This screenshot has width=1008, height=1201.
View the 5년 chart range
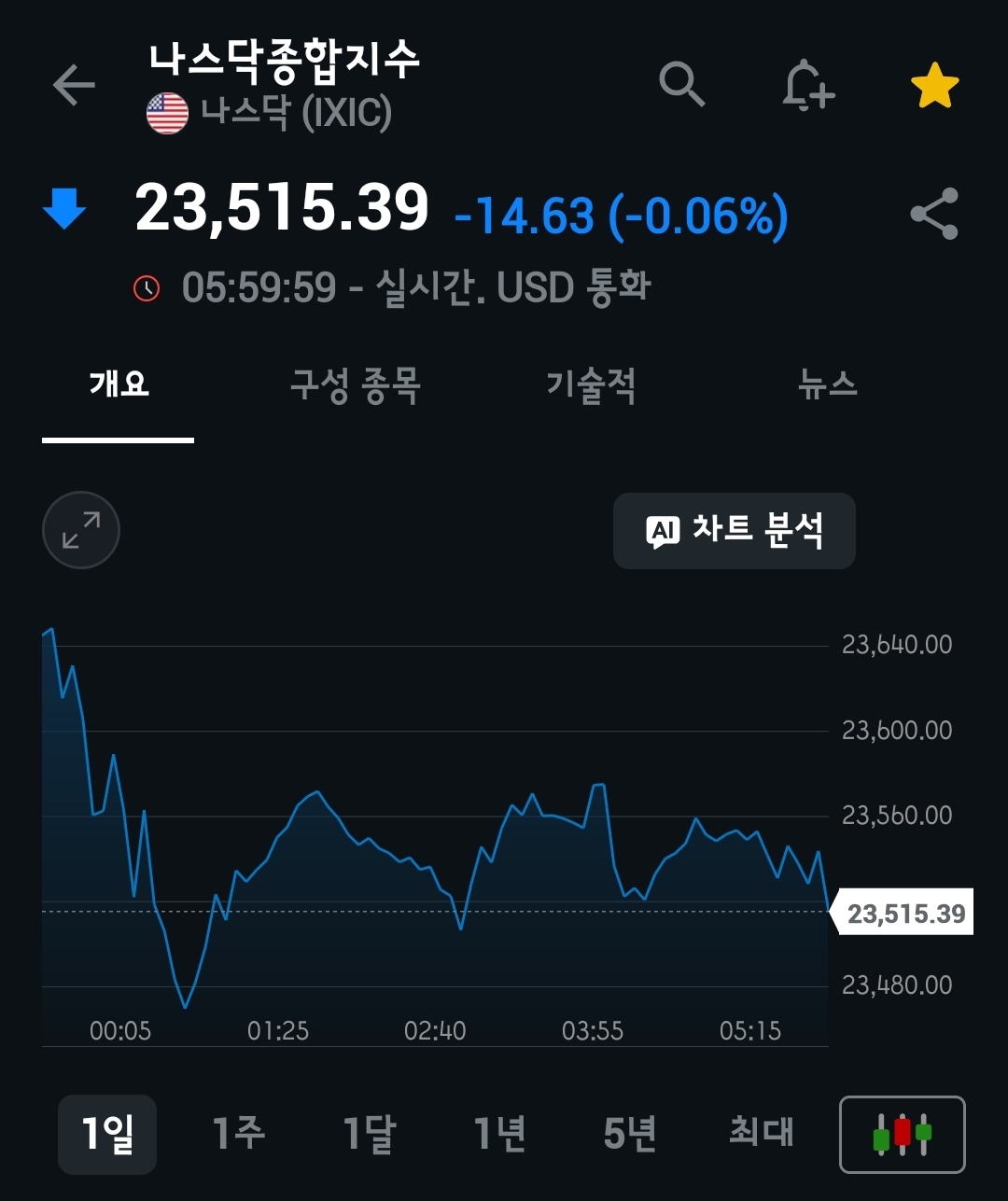(630, 1134)
